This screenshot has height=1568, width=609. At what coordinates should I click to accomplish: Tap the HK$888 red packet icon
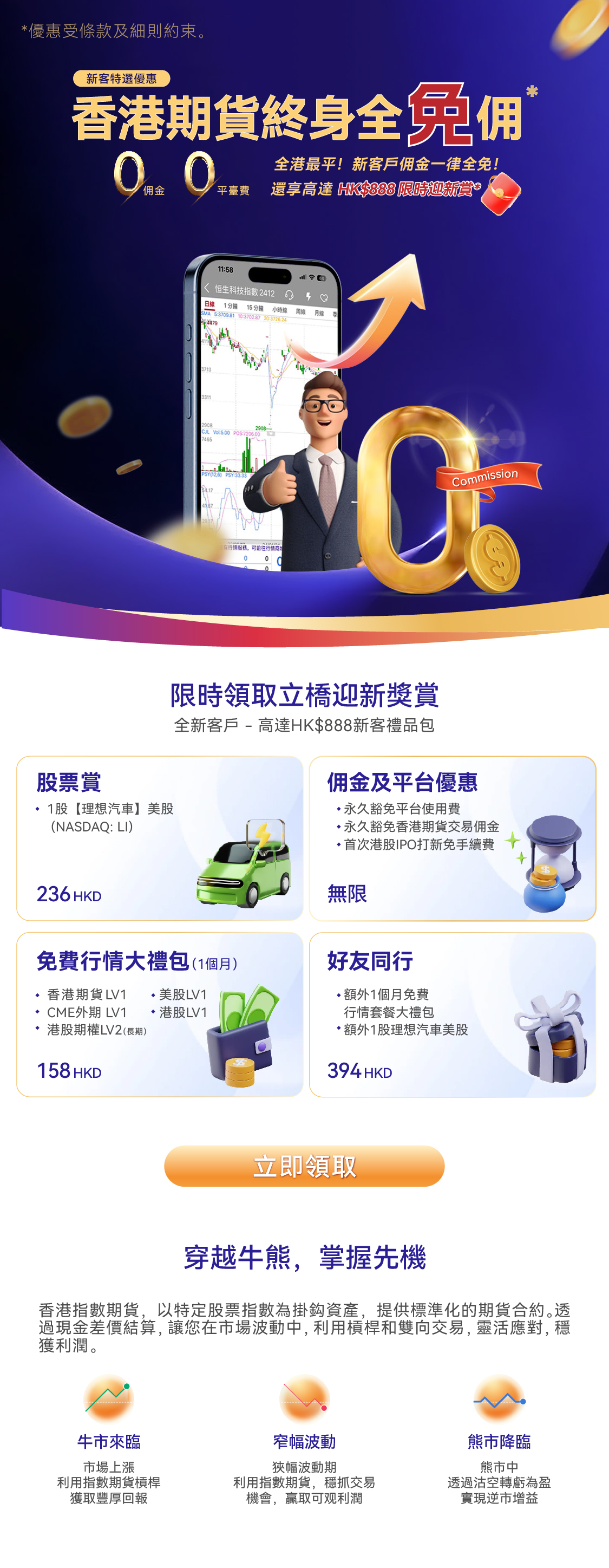[x=502, y=192]
